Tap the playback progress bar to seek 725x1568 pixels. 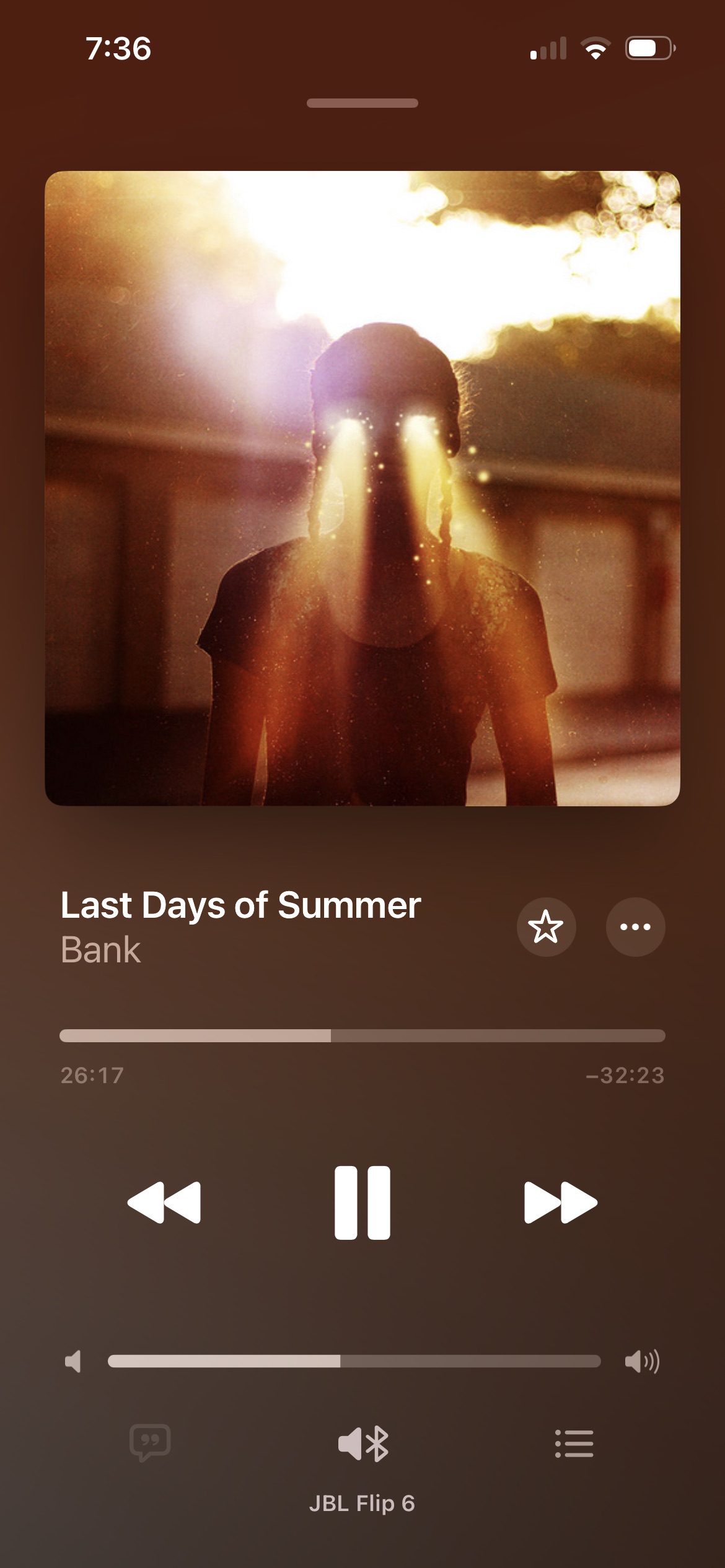coord(362,1035)
